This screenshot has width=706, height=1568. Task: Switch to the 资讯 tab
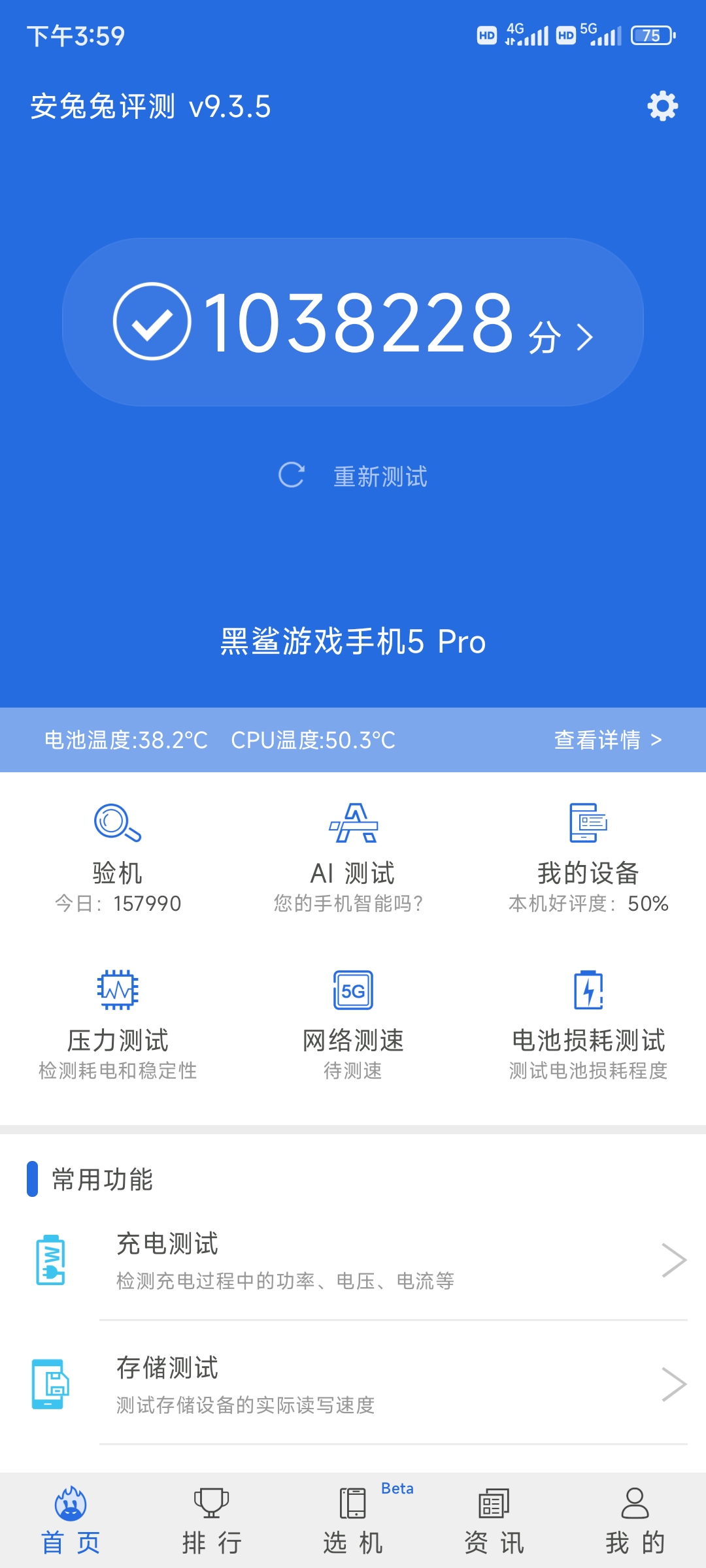[x=494, y=1521]
